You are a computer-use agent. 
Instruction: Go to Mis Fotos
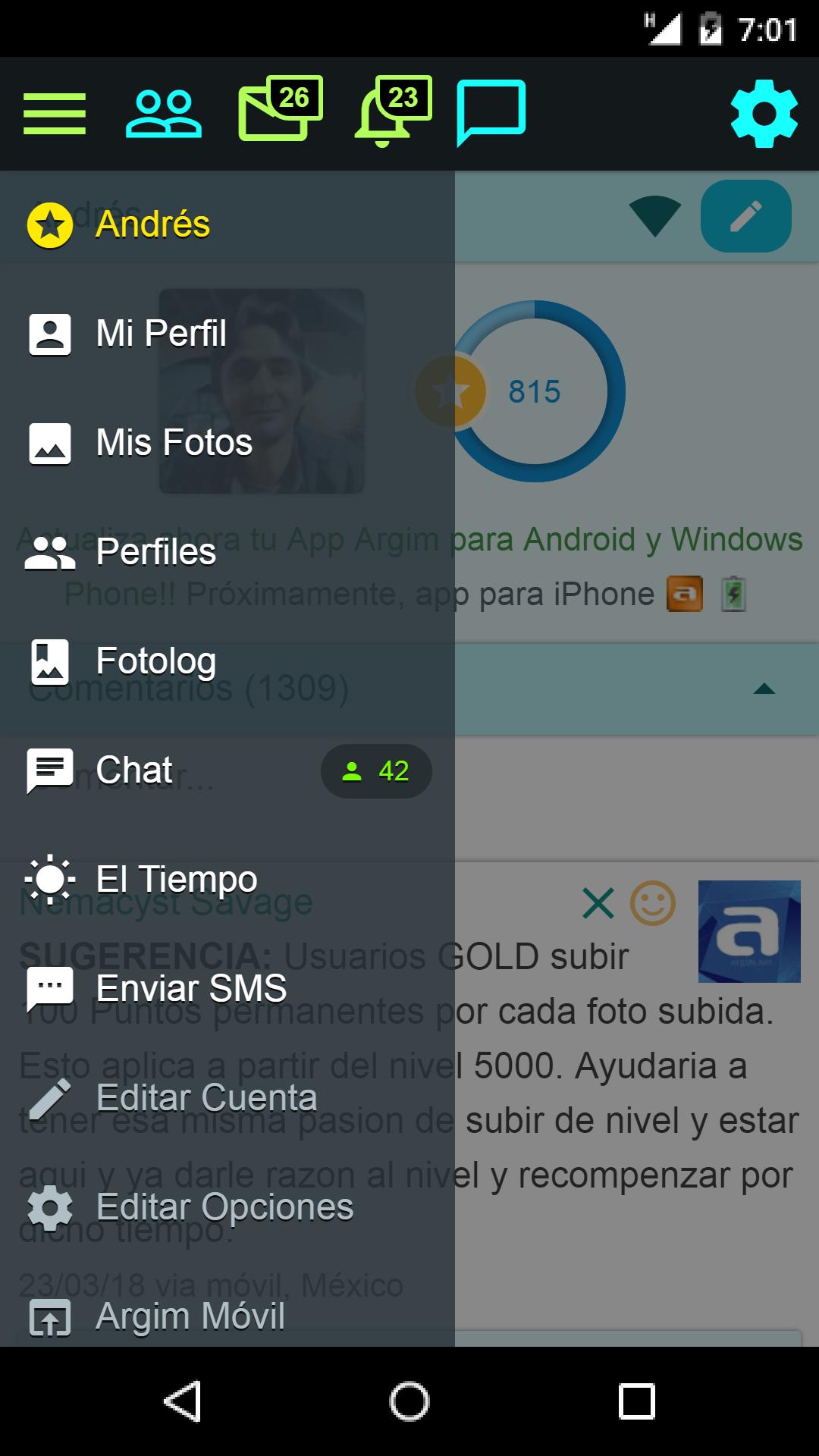(x=174, y=443)
